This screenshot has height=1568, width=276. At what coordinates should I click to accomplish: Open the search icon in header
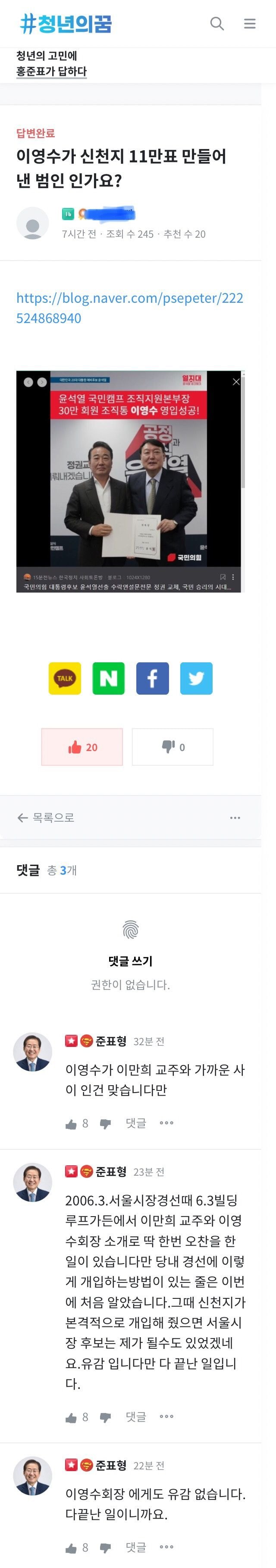217,24
